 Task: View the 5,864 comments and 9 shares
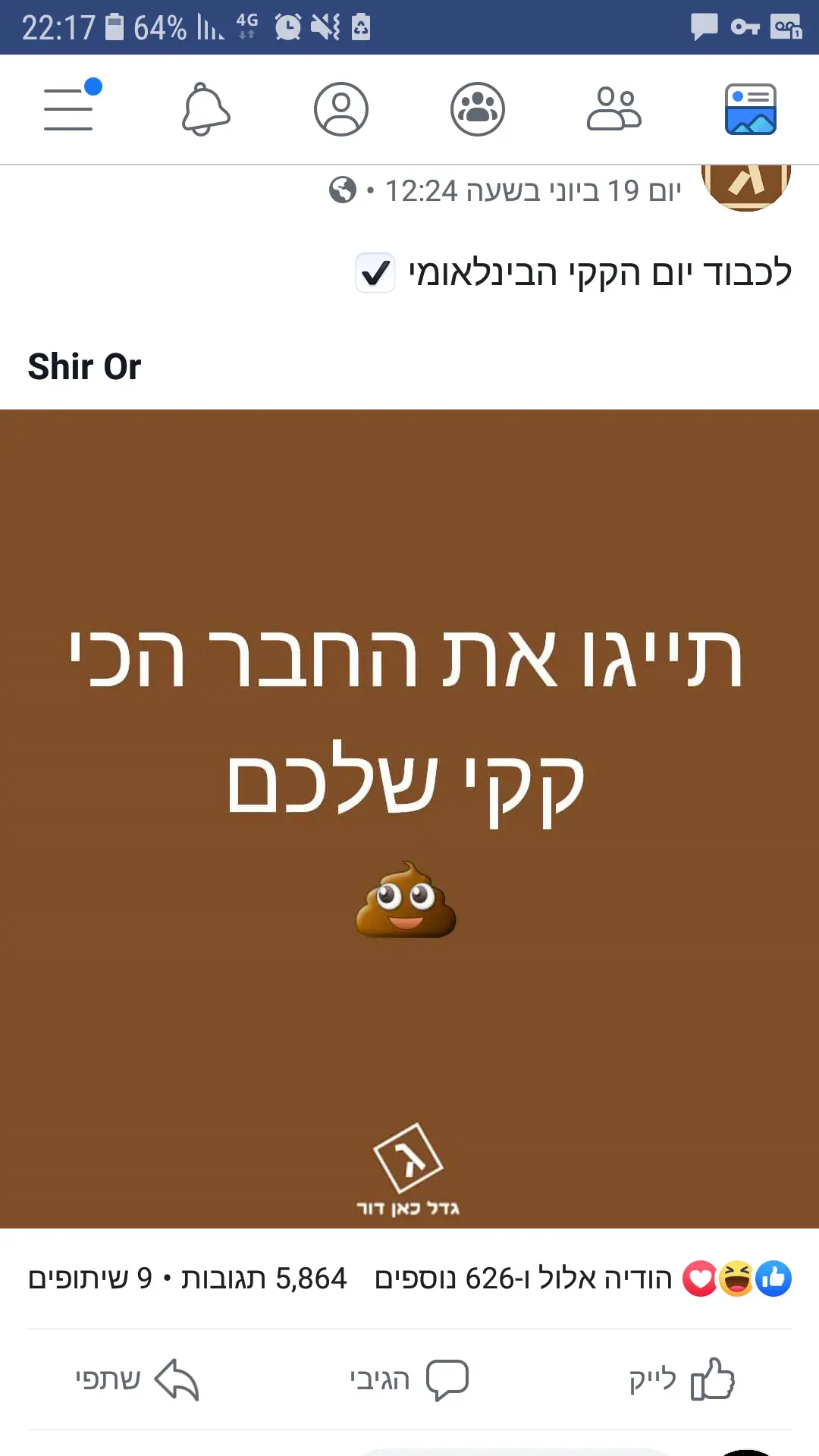187,1279
